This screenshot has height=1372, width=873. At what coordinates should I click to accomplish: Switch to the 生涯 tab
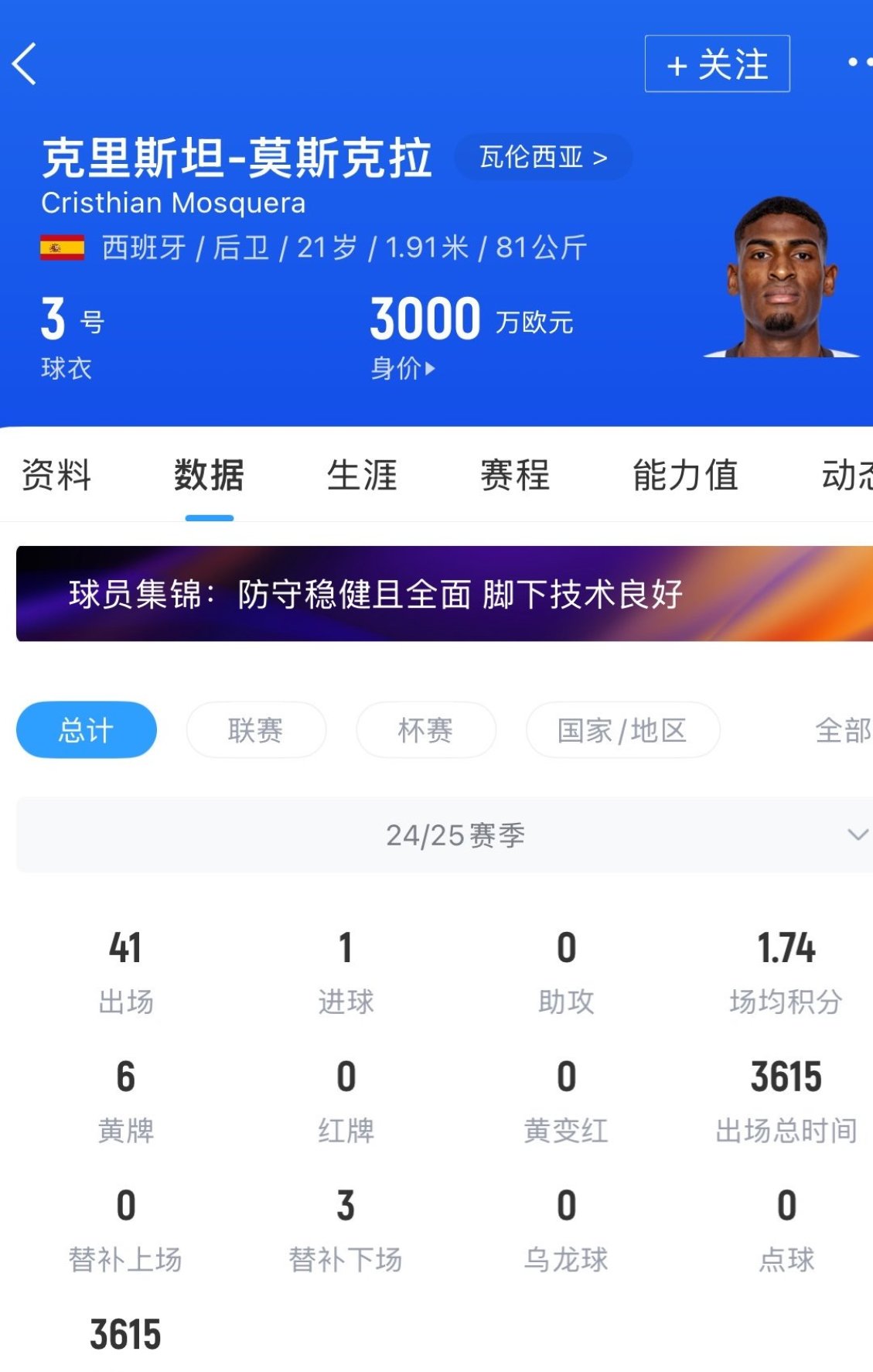click(362, 475)
